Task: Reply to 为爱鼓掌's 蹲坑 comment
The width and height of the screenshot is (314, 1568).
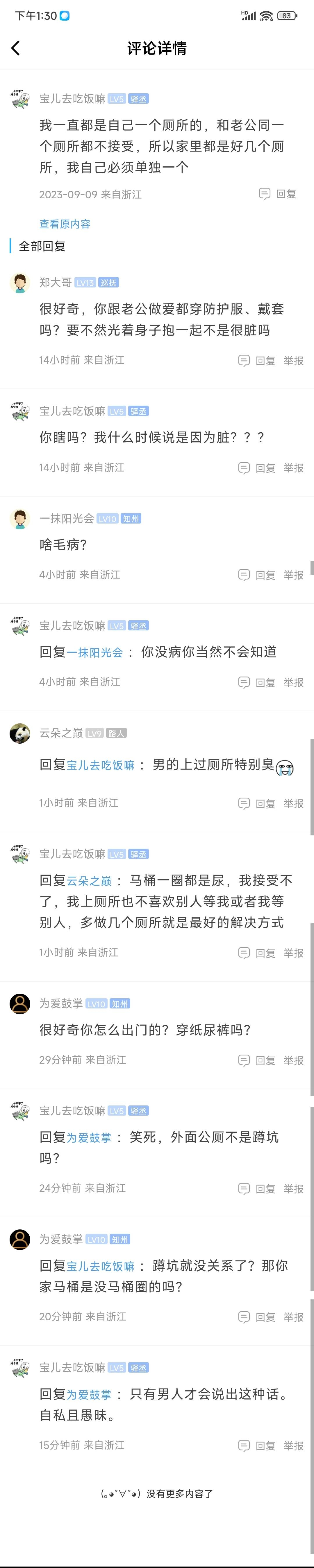Action: tap(257, 1317)
